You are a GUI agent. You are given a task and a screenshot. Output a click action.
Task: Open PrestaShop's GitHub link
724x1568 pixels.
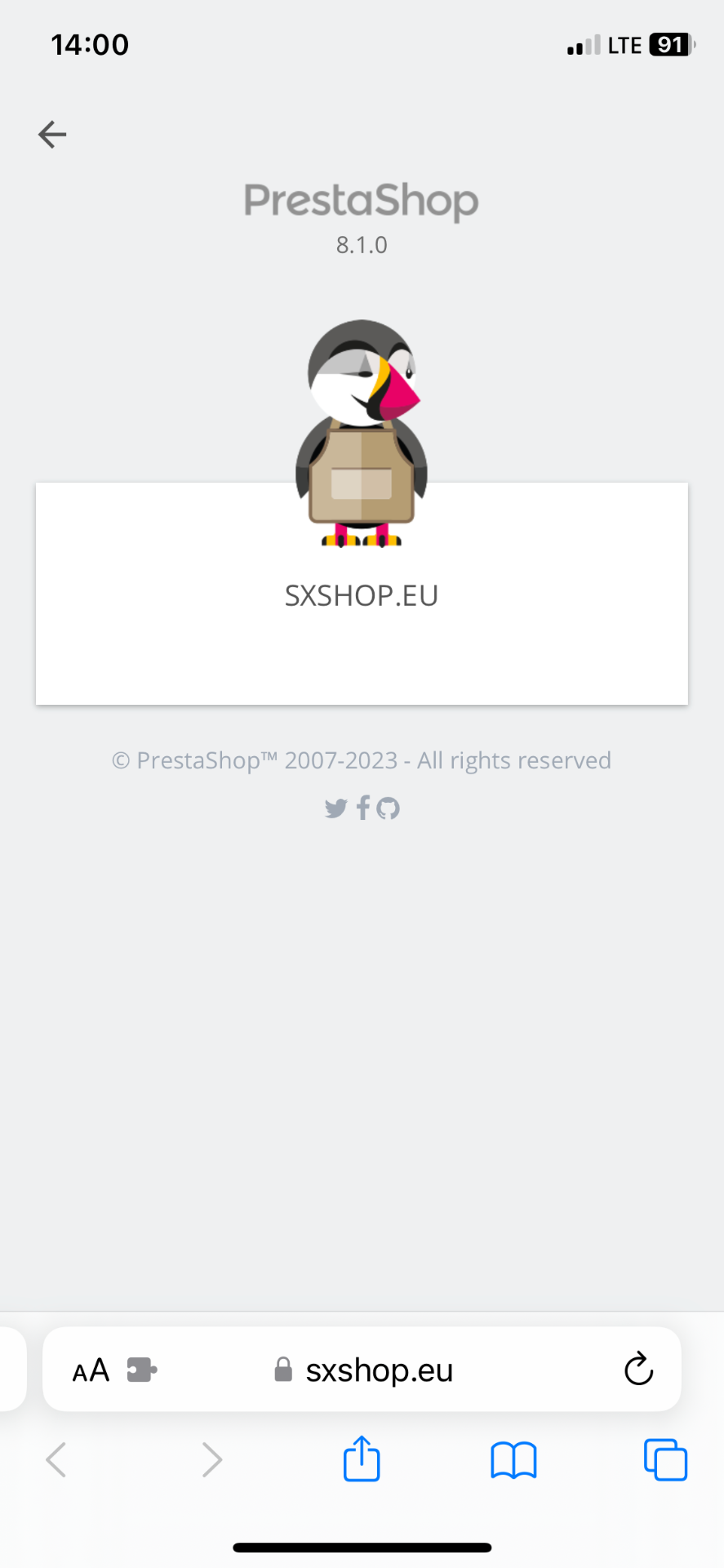click(x=389, y=808)
